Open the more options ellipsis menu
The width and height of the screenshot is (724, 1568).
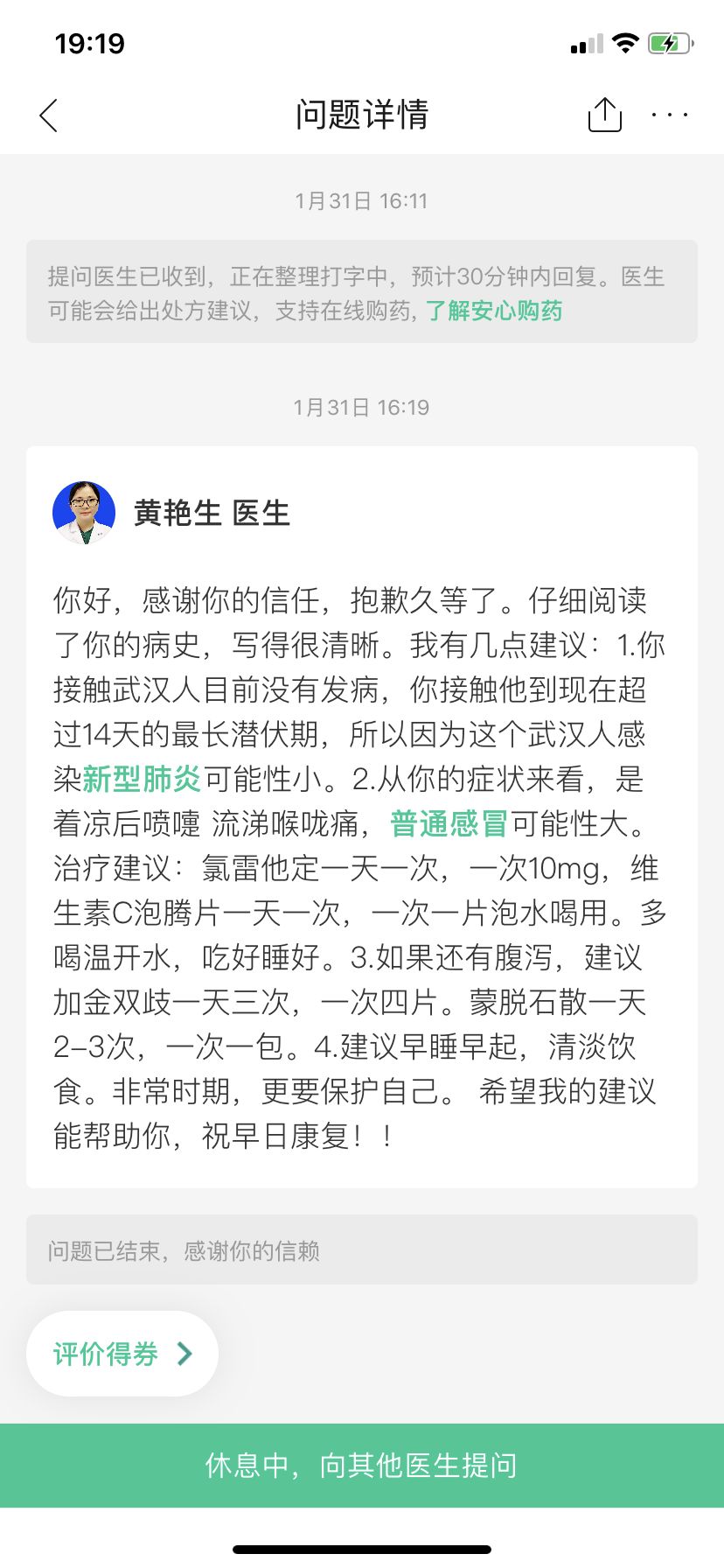coord(668,114)
